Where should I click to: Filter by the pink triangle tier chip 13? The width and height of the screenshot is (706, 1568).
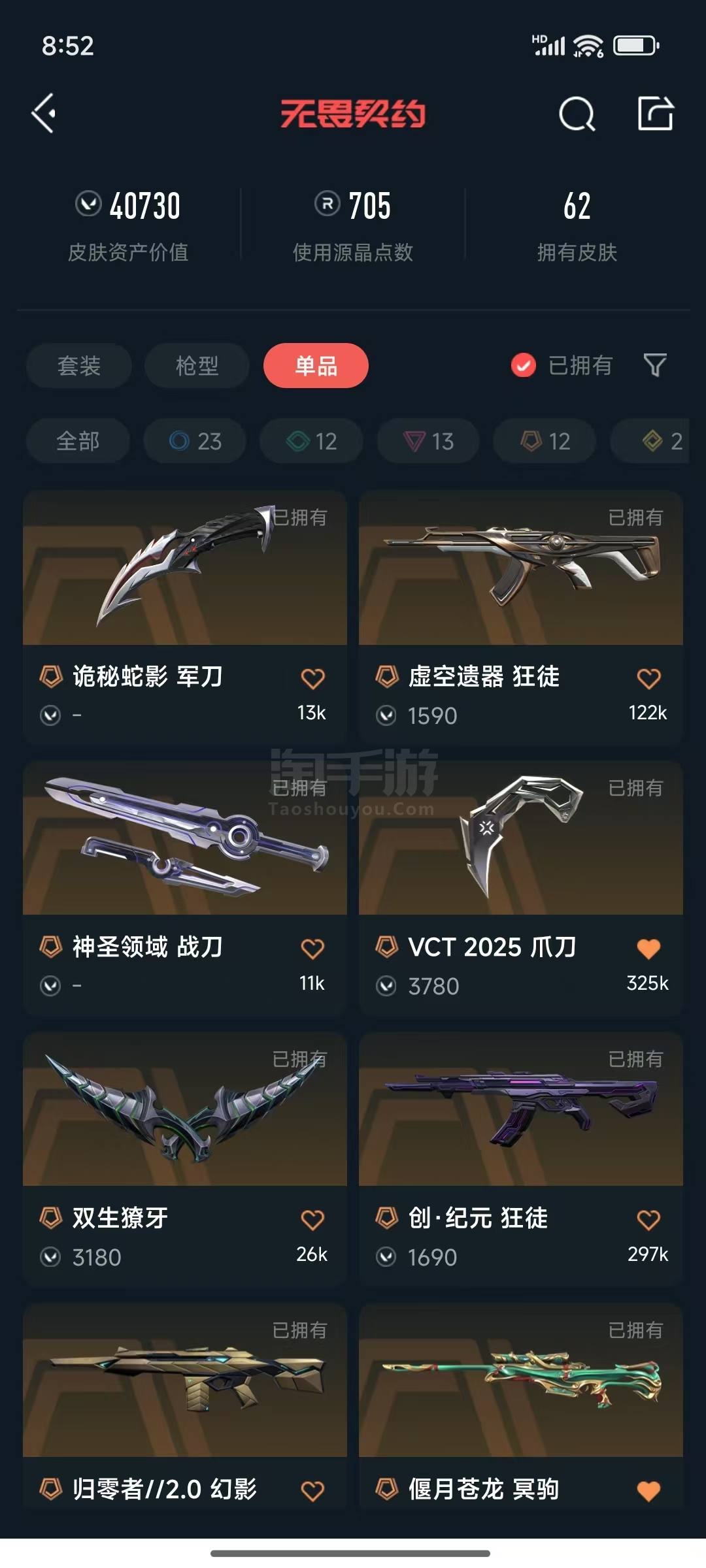pos(428,442)
